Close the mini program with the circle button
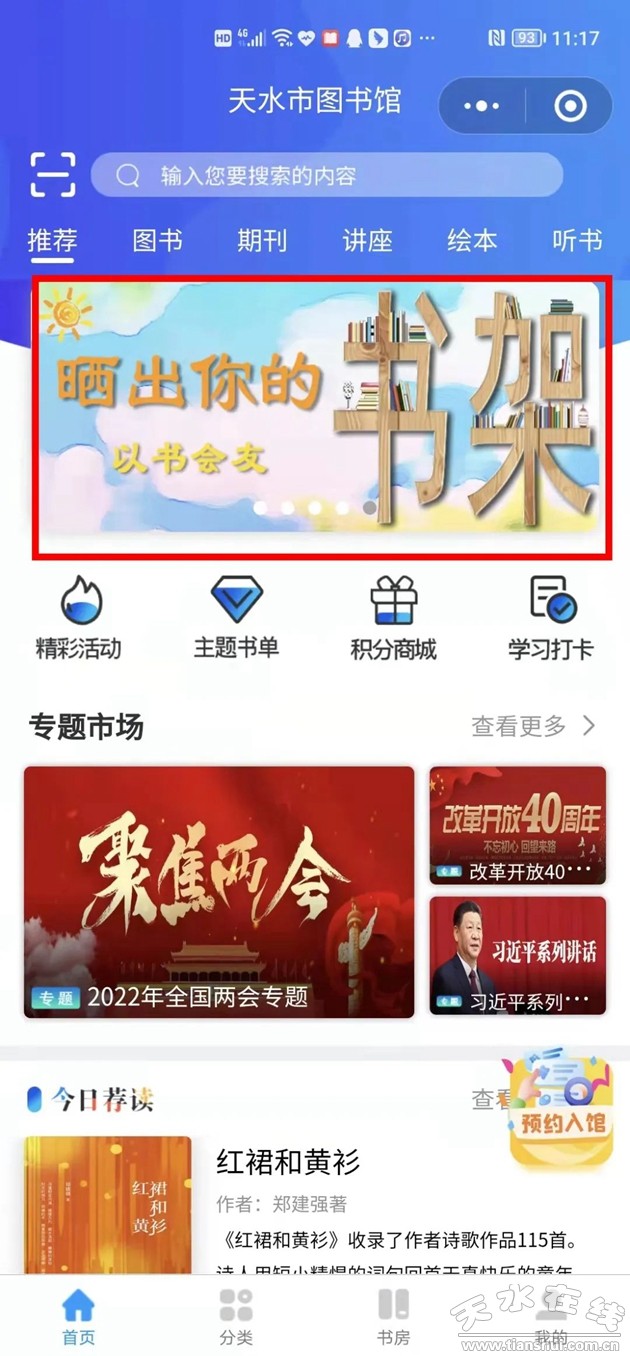630x1356 pixels. pos(570,105)
